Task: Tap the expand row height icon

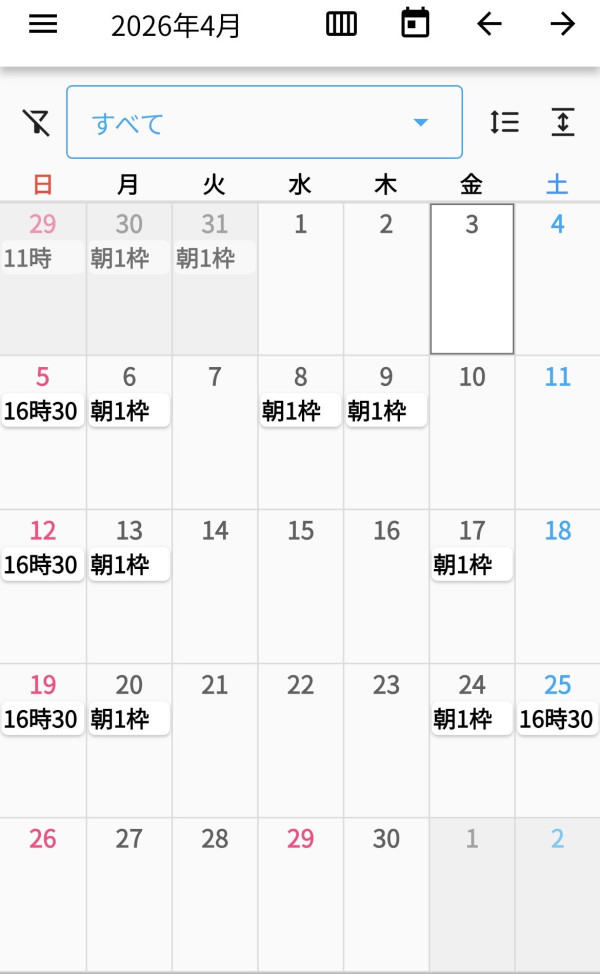Action: click(x=563, y=123)
